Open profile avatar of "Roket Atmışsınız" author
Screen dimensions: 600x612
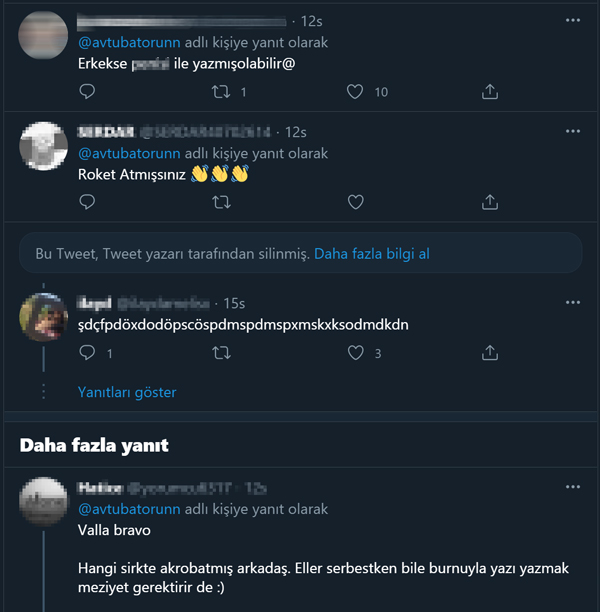point(43,145)
